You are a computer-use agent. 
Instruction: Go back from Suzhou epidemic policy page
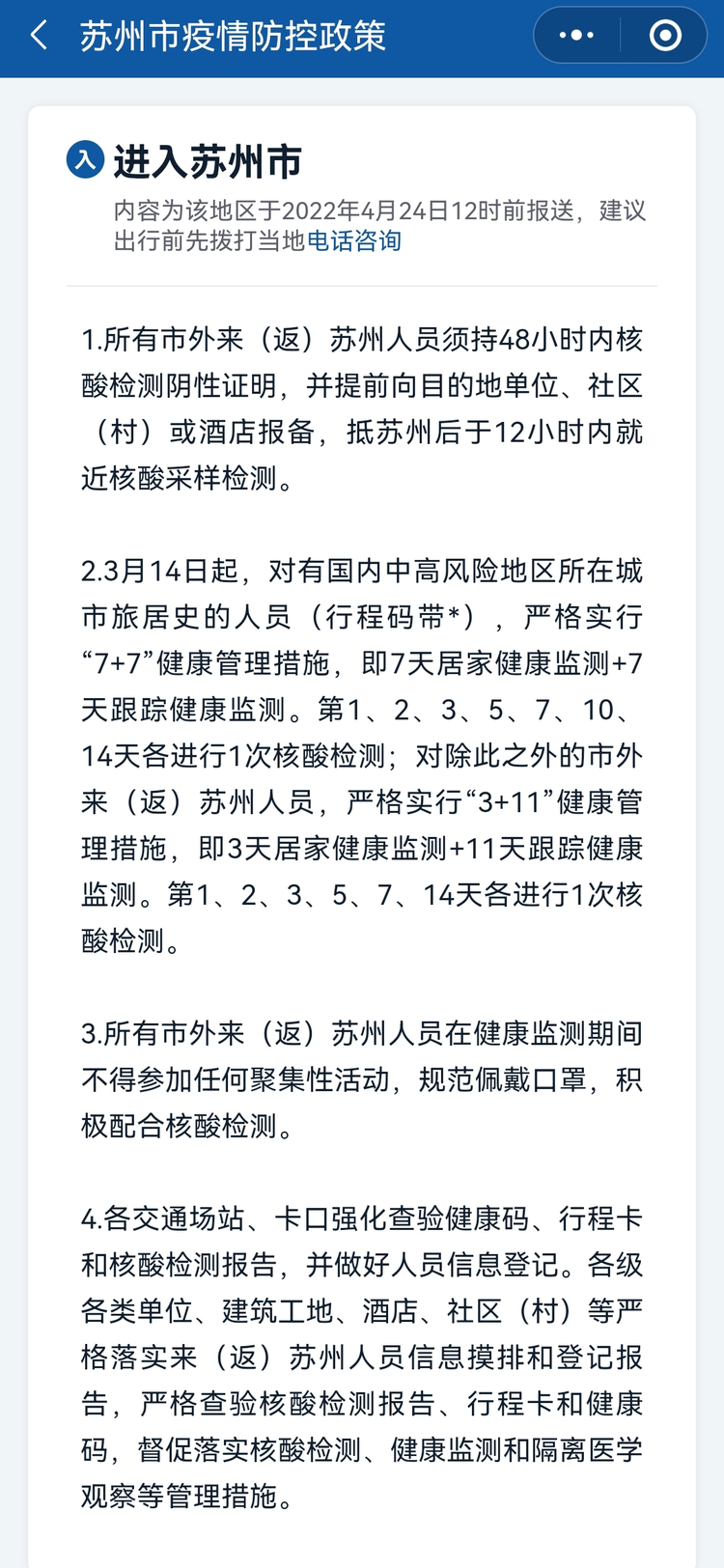click(x=40, y=37)
